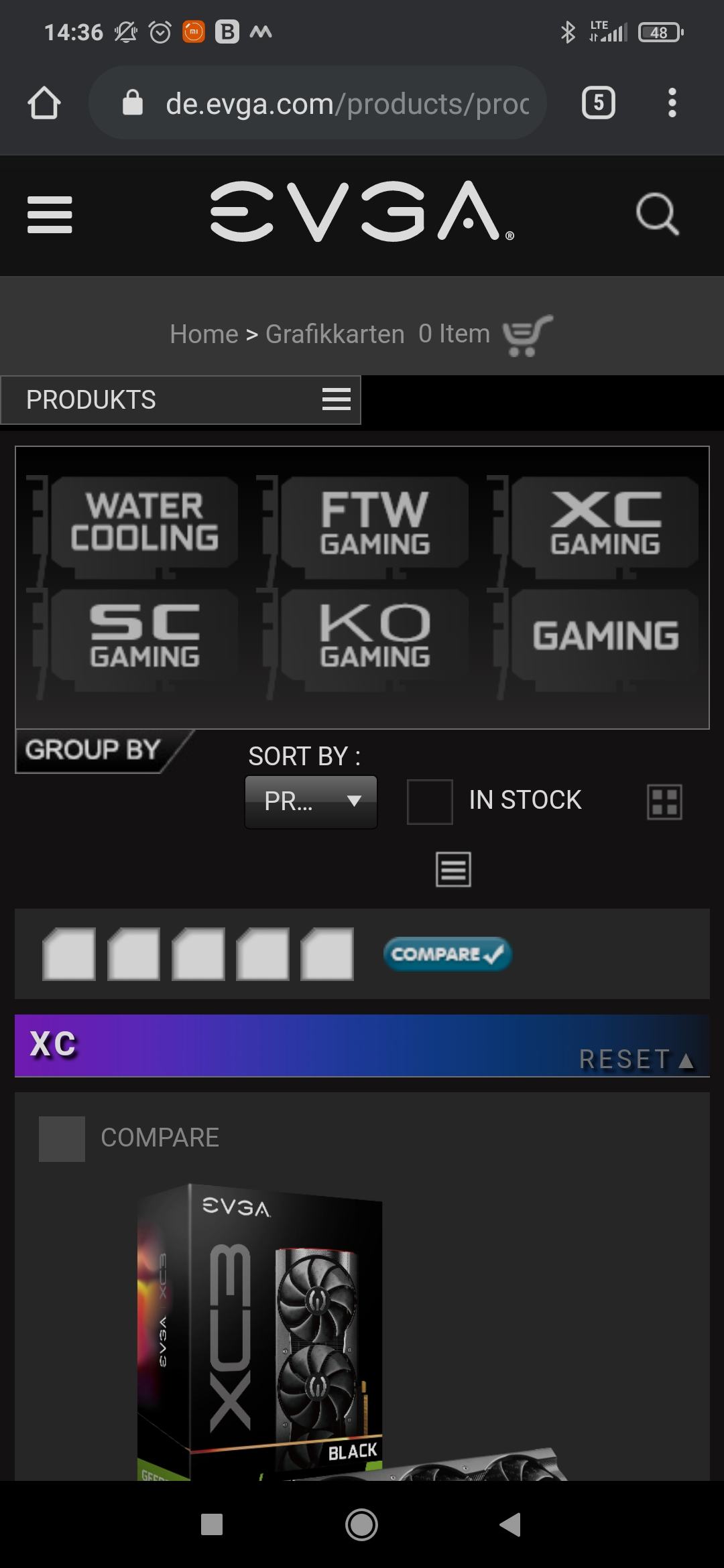Check the In Stock box
Viewport: 724px width, 1568px height.
pos(430,801)
